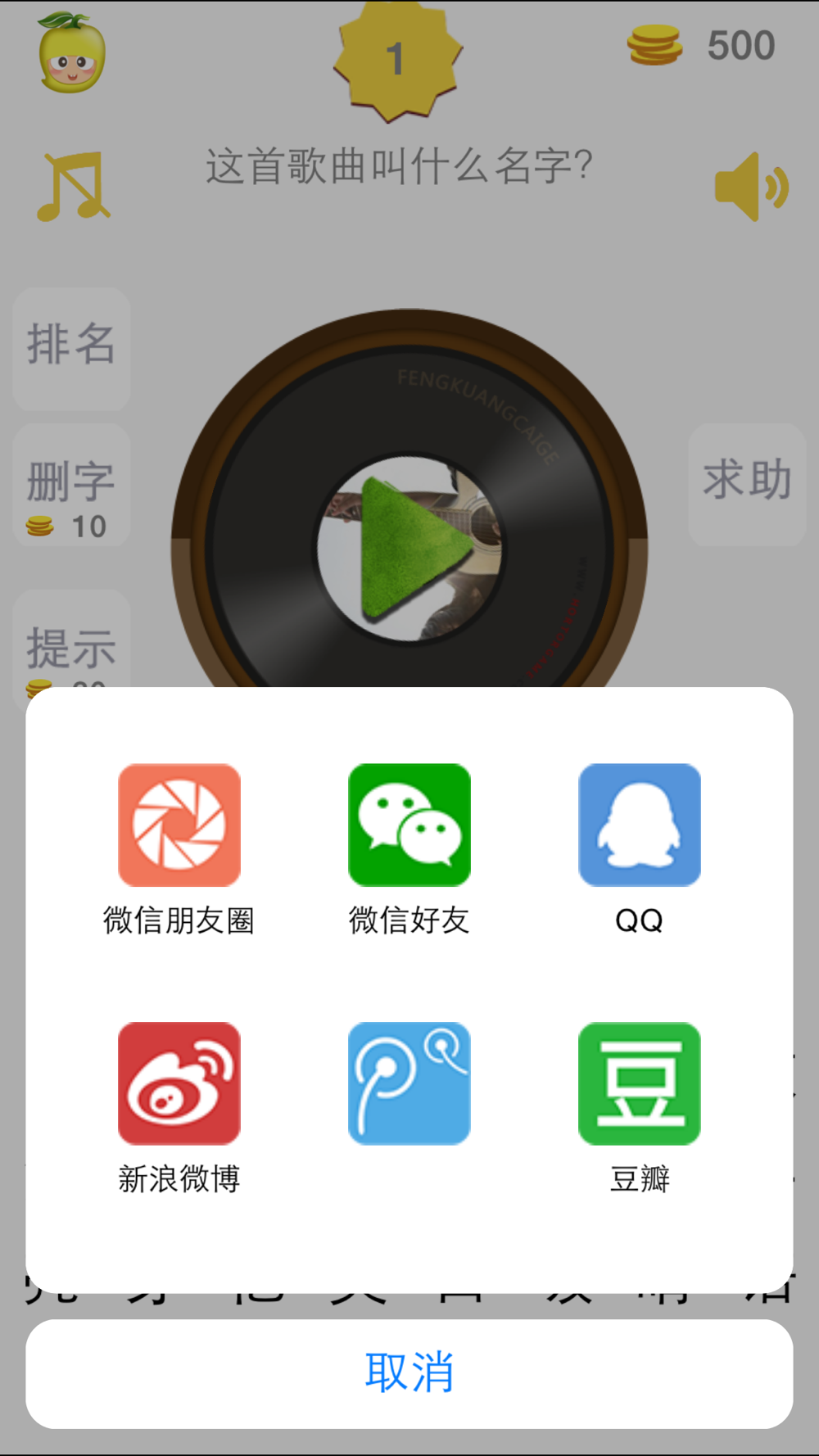Dismiss the share sheet with 取消
Image resolution: width=819 pixels, height=1456 pixels.
409,1373
